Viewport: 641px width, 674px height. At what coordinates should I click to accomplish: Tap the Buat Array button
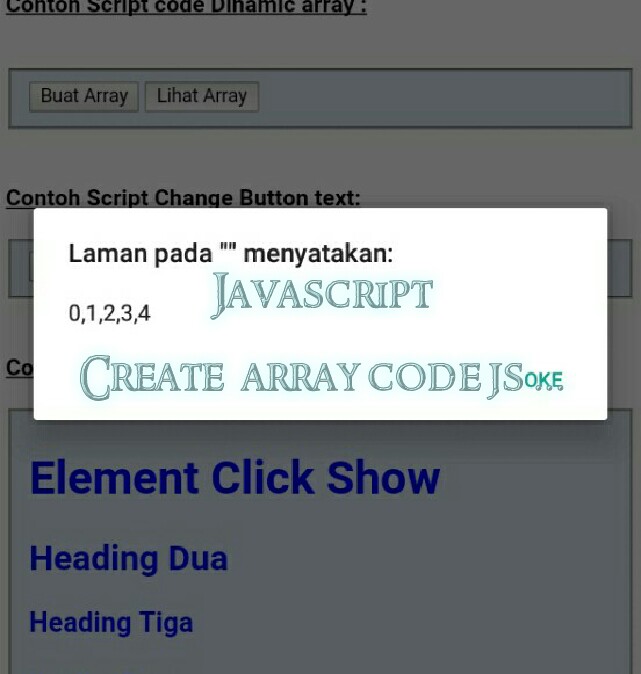(84, 97)
